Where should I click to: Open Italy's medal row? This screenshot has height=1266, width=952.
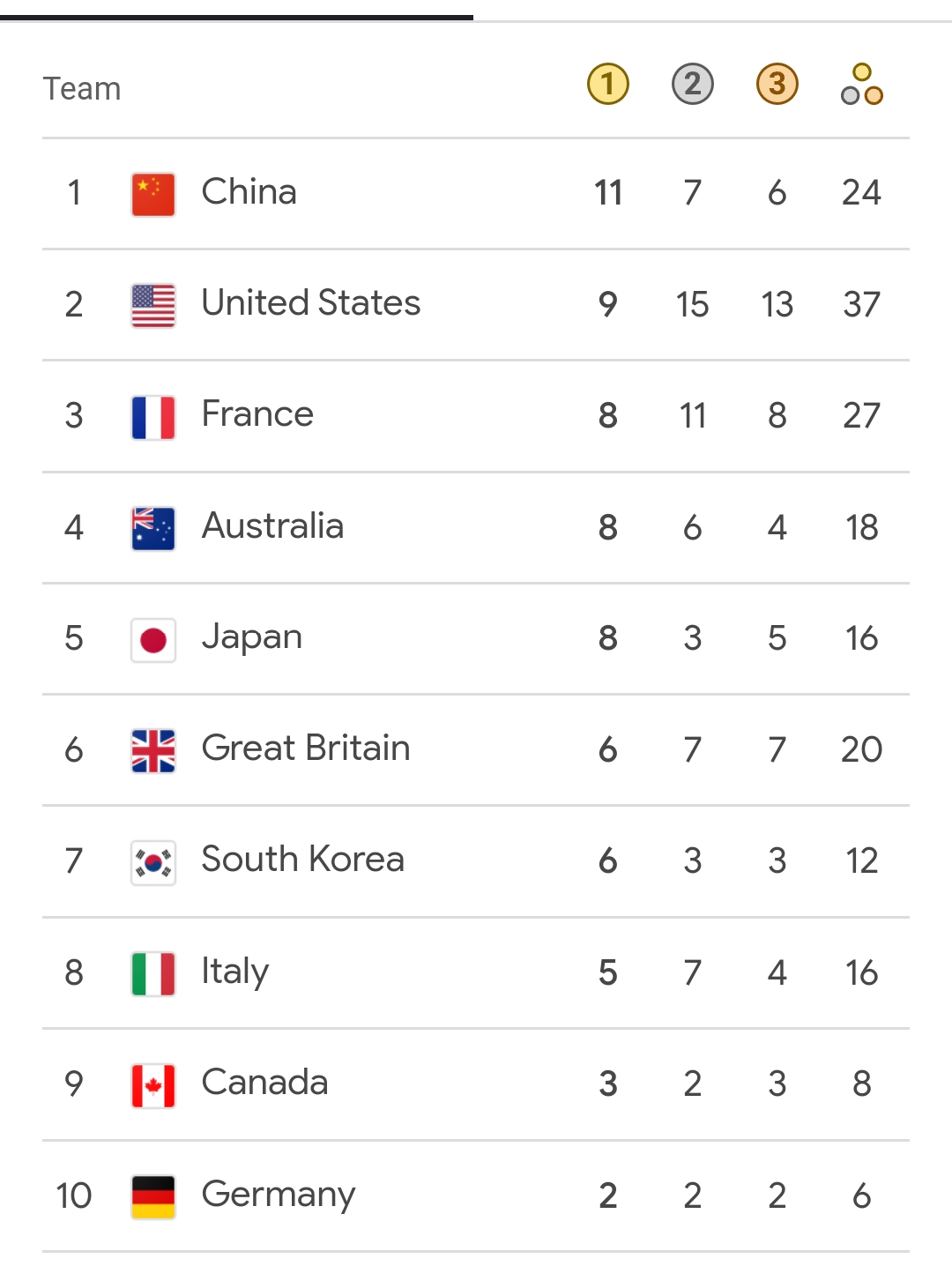pyautogui.click(x=234, y=972)
